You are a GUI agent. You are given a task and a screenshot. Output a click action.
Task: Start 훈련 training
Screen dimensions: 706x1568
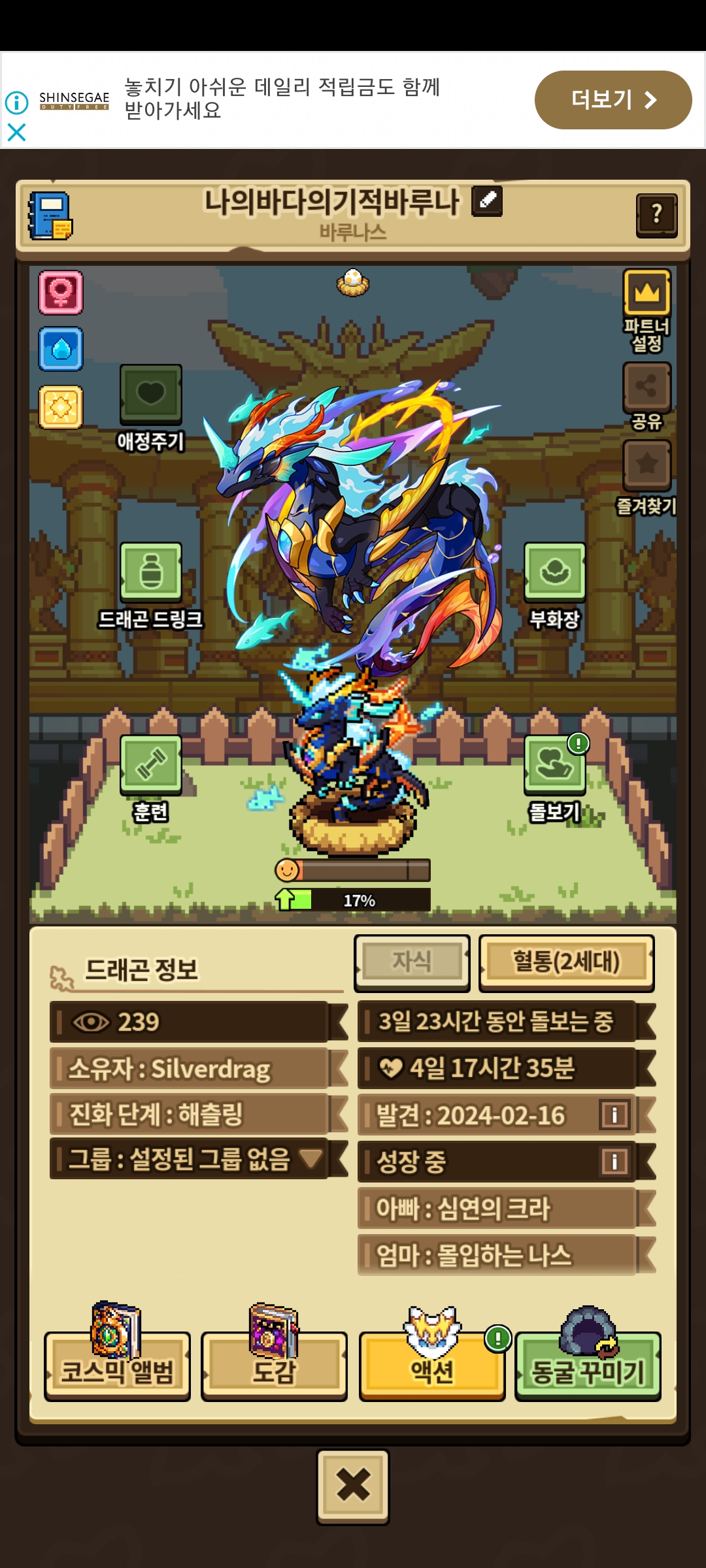click(150, 779)
